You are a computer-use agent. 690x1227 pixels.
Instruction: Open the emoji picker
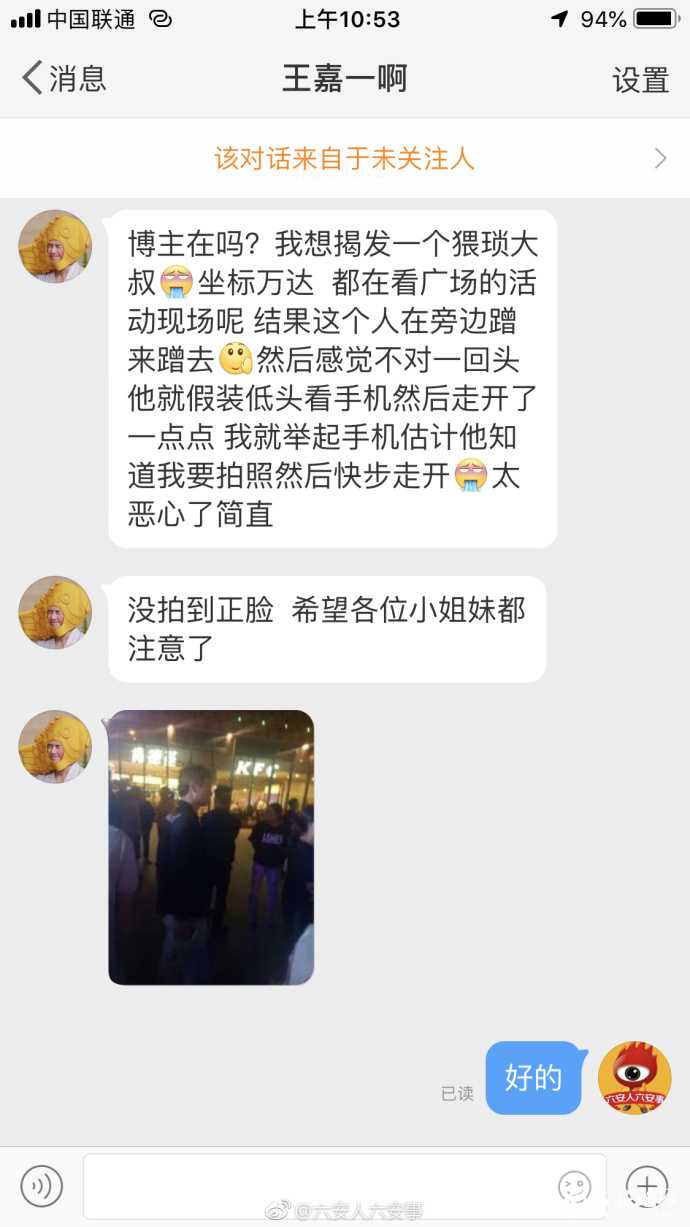[x=574, y=1186]
